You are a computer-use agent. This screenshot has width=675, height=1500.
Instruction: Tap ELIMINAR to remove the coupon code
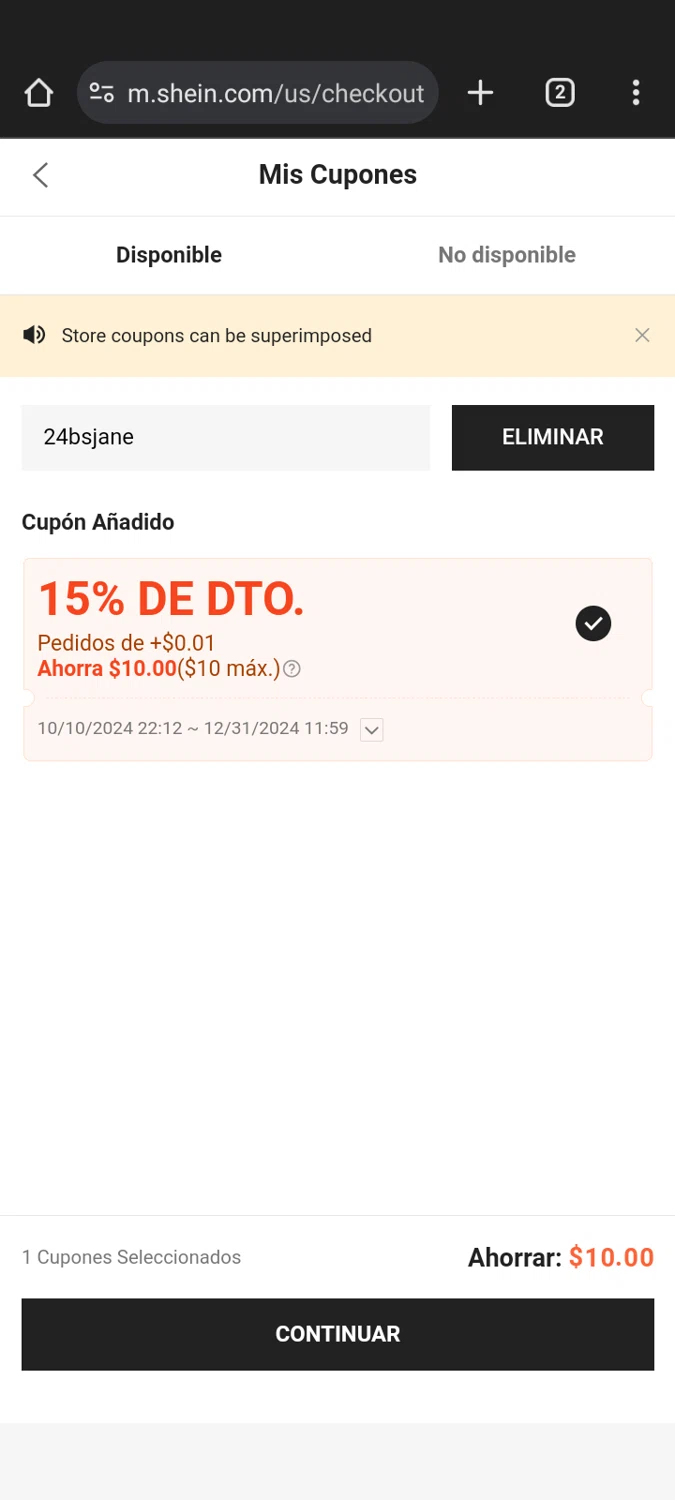(552, 437)
